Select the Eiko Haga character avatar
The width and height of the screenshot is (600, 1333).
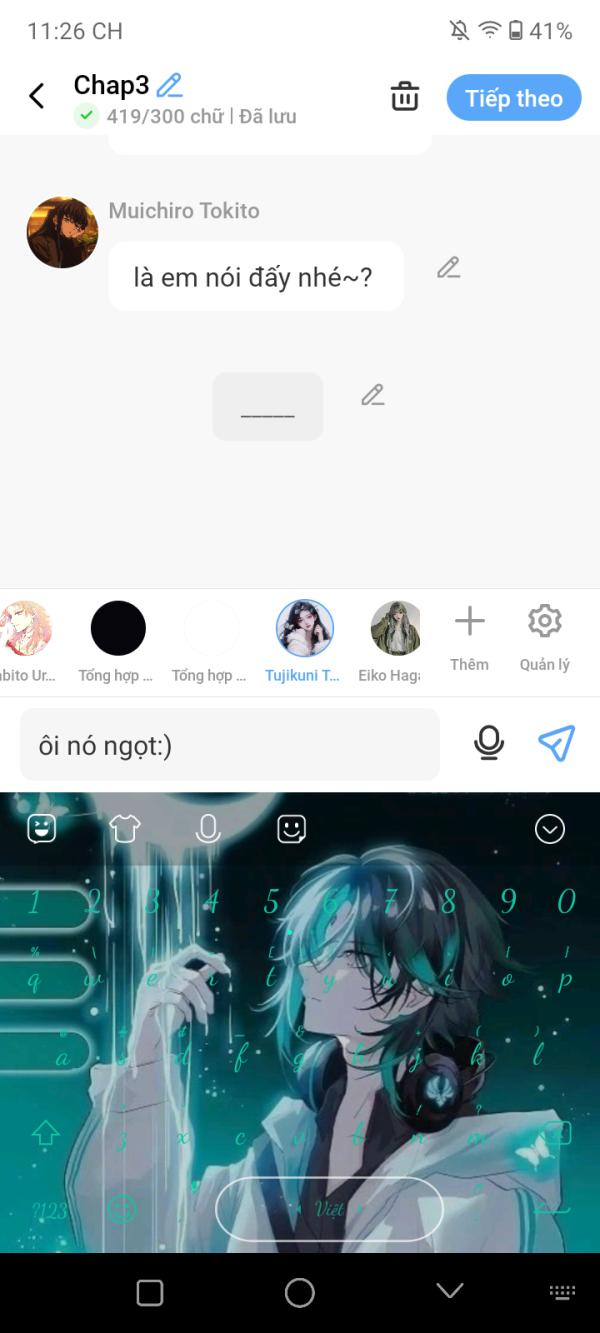click(x=395, y=628)
